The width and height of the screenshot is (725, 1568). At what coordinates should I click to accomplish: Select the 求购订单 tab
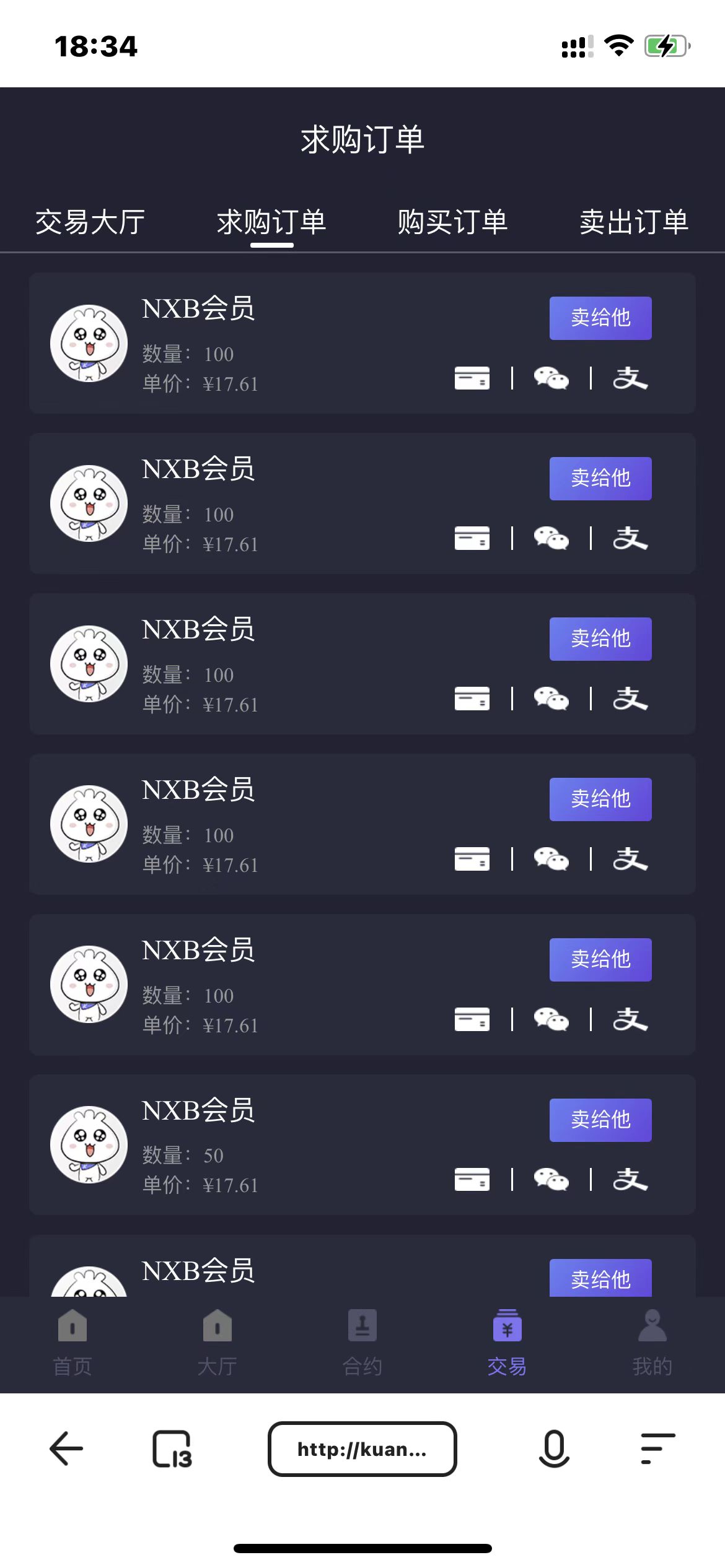[x=271, y=222]
